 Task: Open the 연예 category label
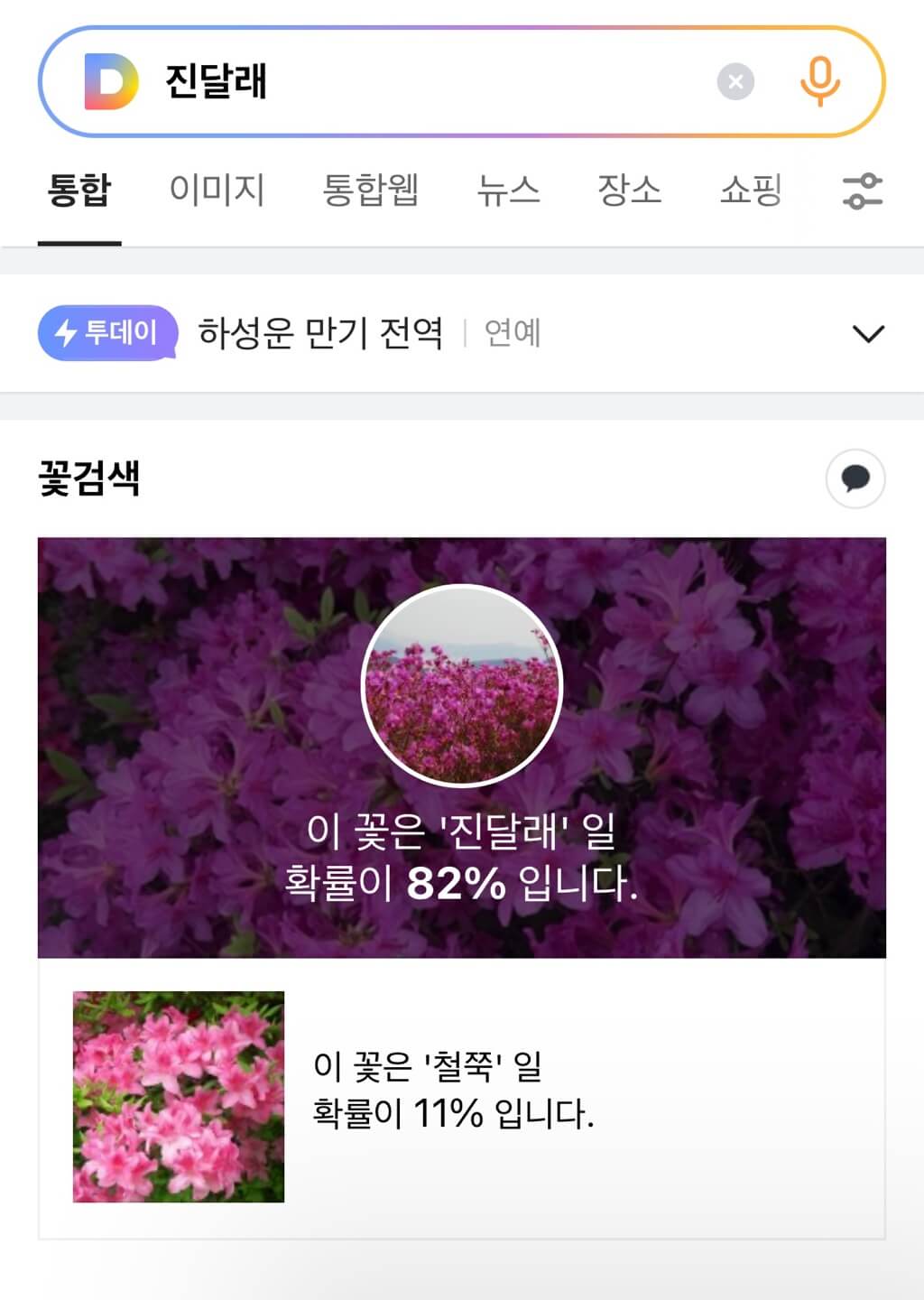513,332
